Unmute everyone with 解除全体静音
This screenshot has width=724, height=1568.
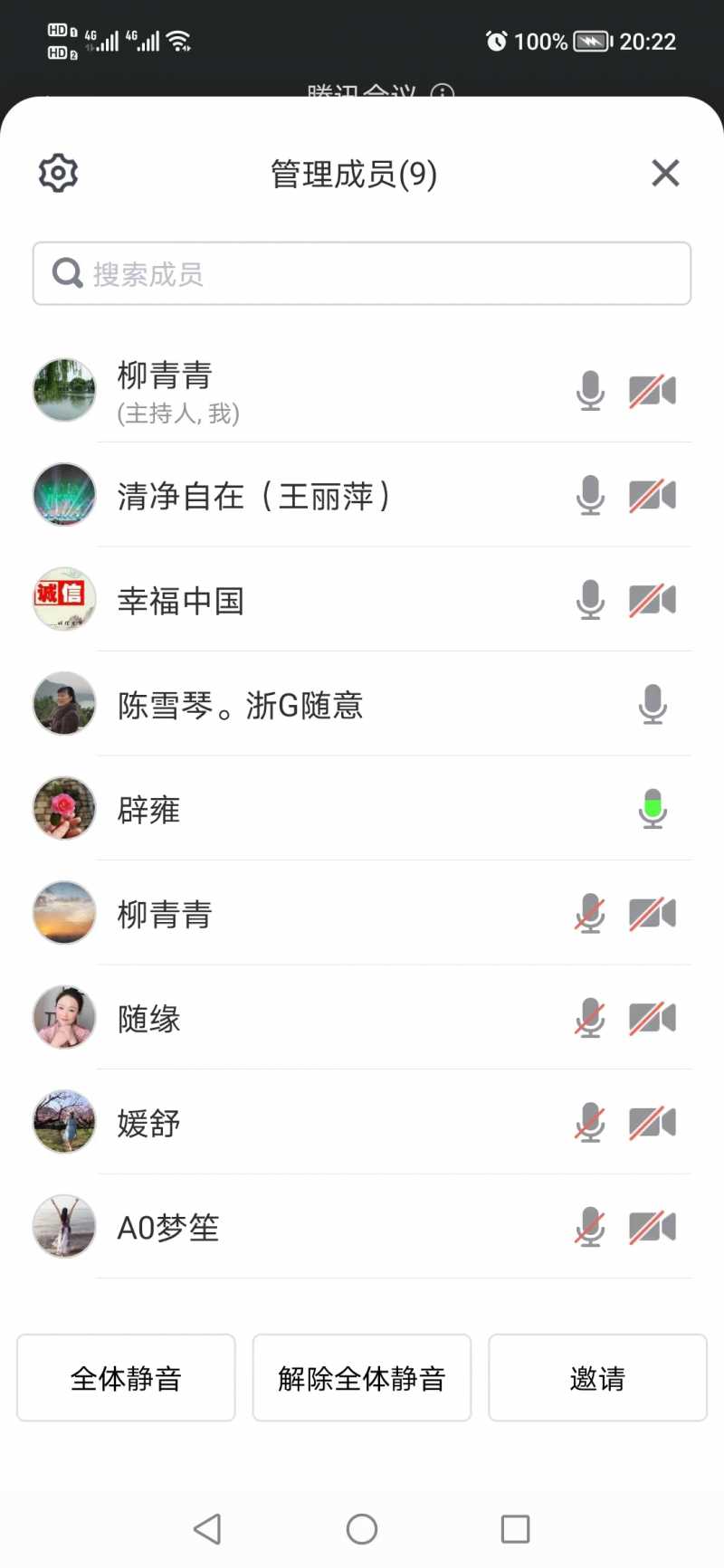(x=362, y=1377)
